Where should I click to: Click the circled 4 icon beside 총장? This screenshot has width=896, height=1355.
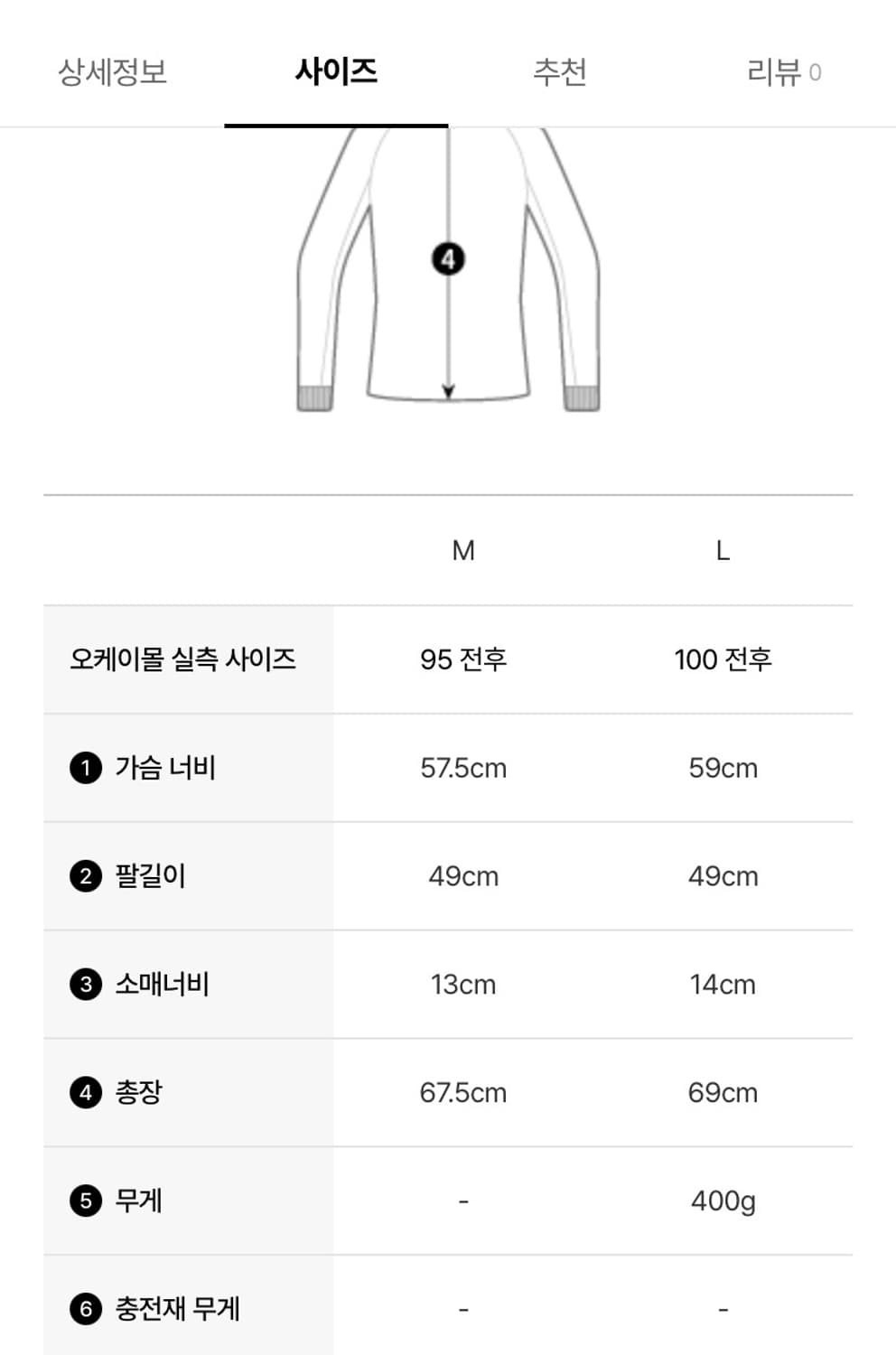pyautogui.click(x=84, y=1092)
